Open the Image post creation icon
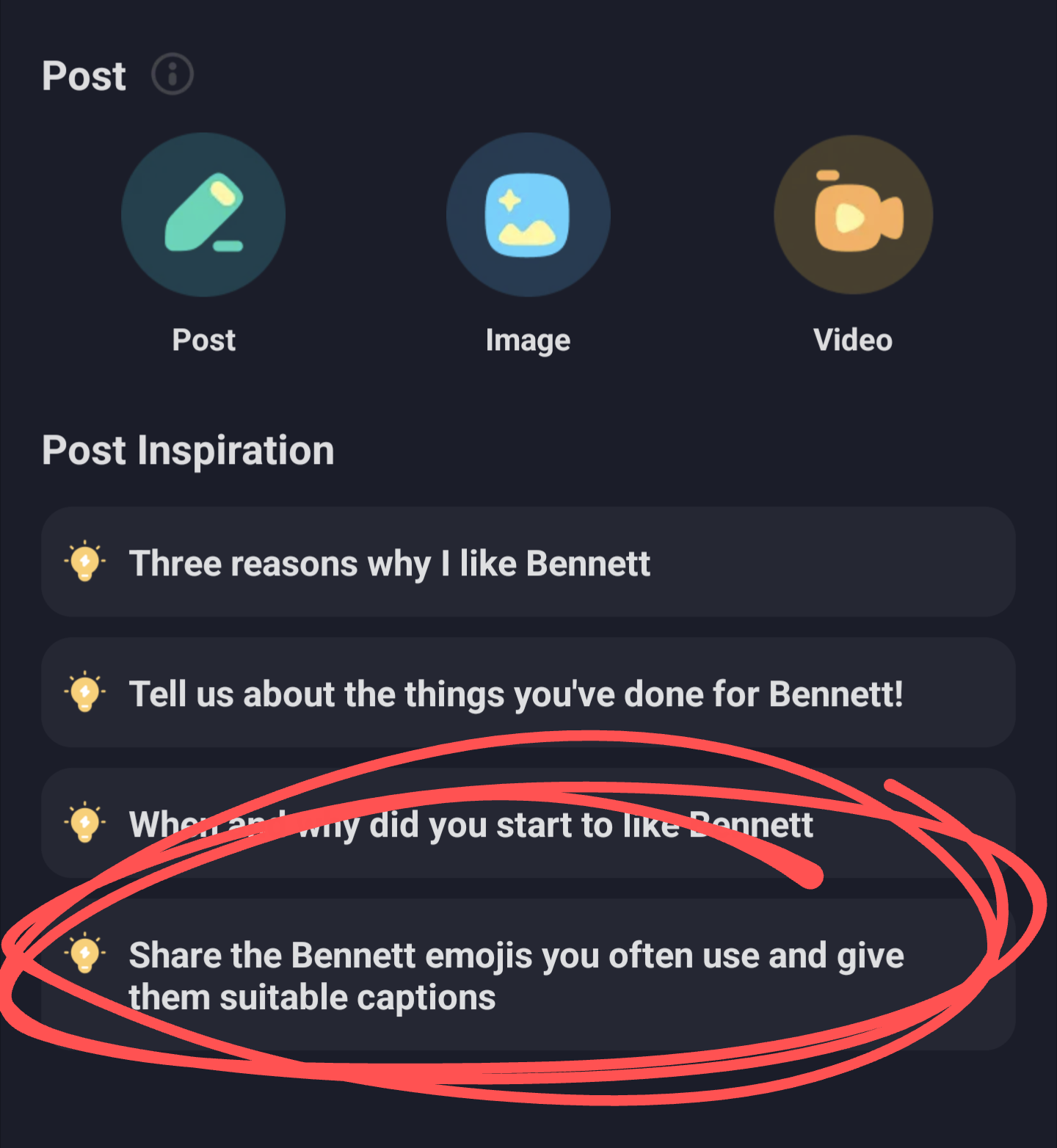The height and width of the screenshot is (1148, 1057). 528,213
